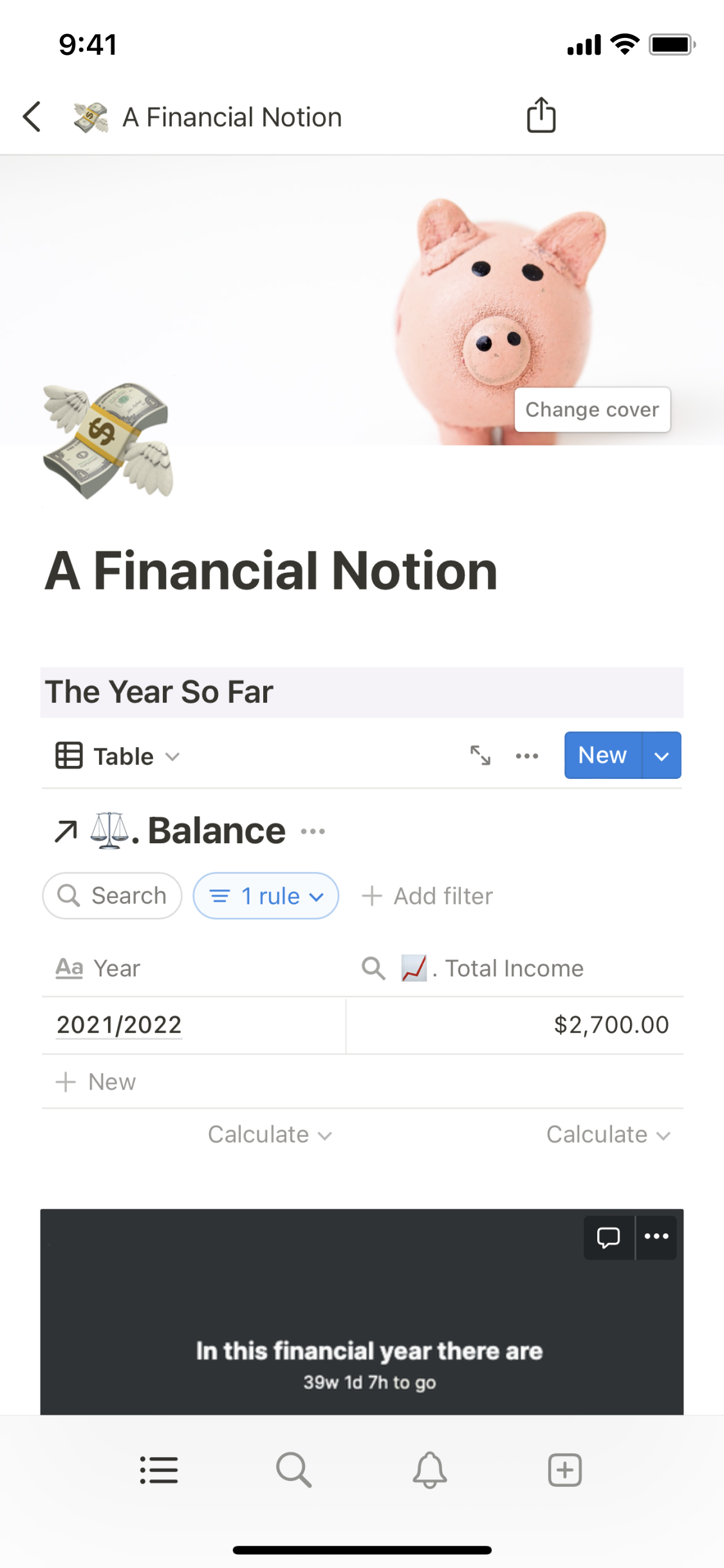Tap the blue New button
Screen dimensions: 724x1568
point(602,755)
